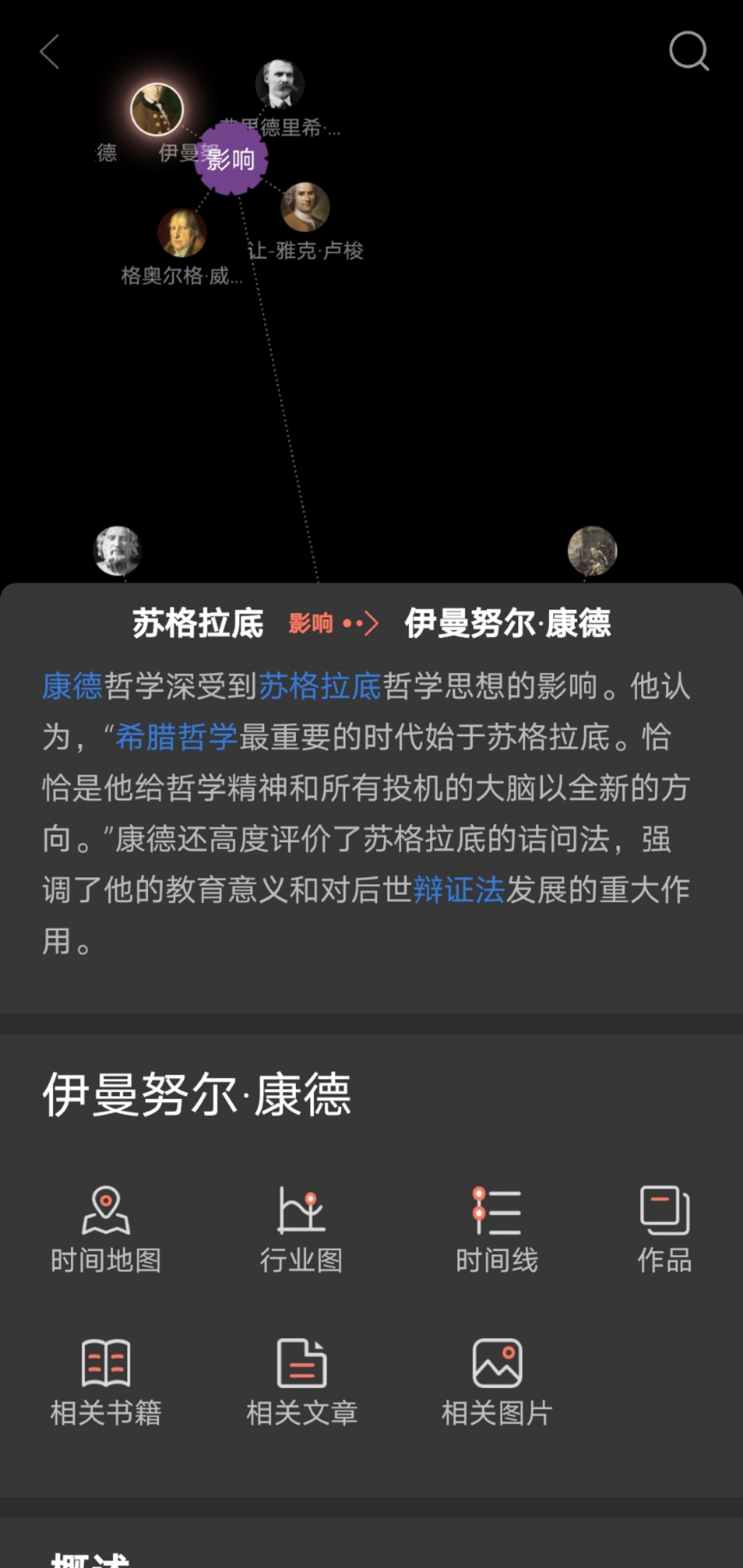Select the 让-雅克·卢梭 portrait node
The height and width of the screenshot is (1568, 743).
coord(305,207)
